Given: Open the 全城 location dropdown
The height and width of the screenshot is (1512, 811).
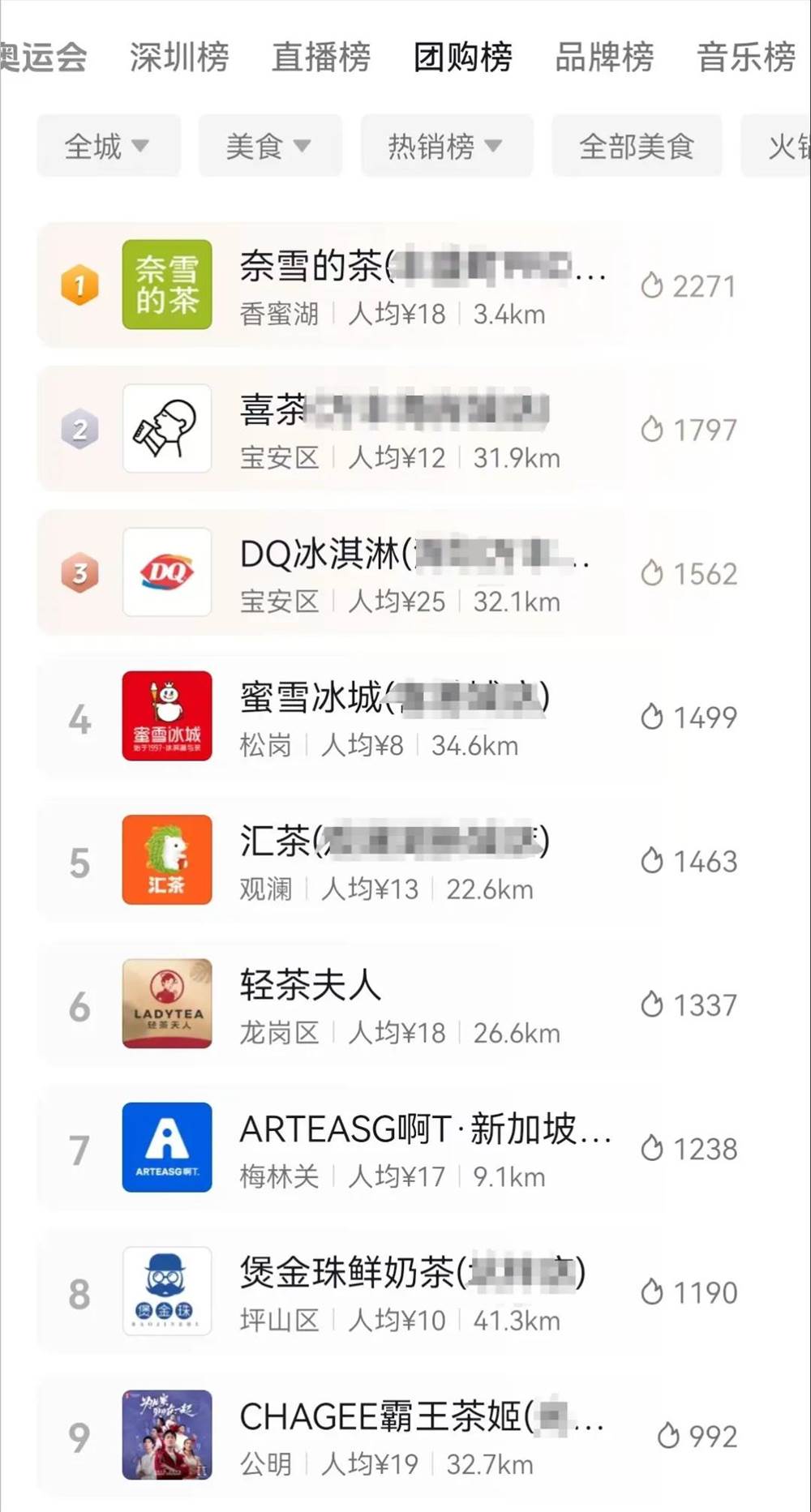Looking at the screenshot, I should pyautogui.click(x=108, y=146).
